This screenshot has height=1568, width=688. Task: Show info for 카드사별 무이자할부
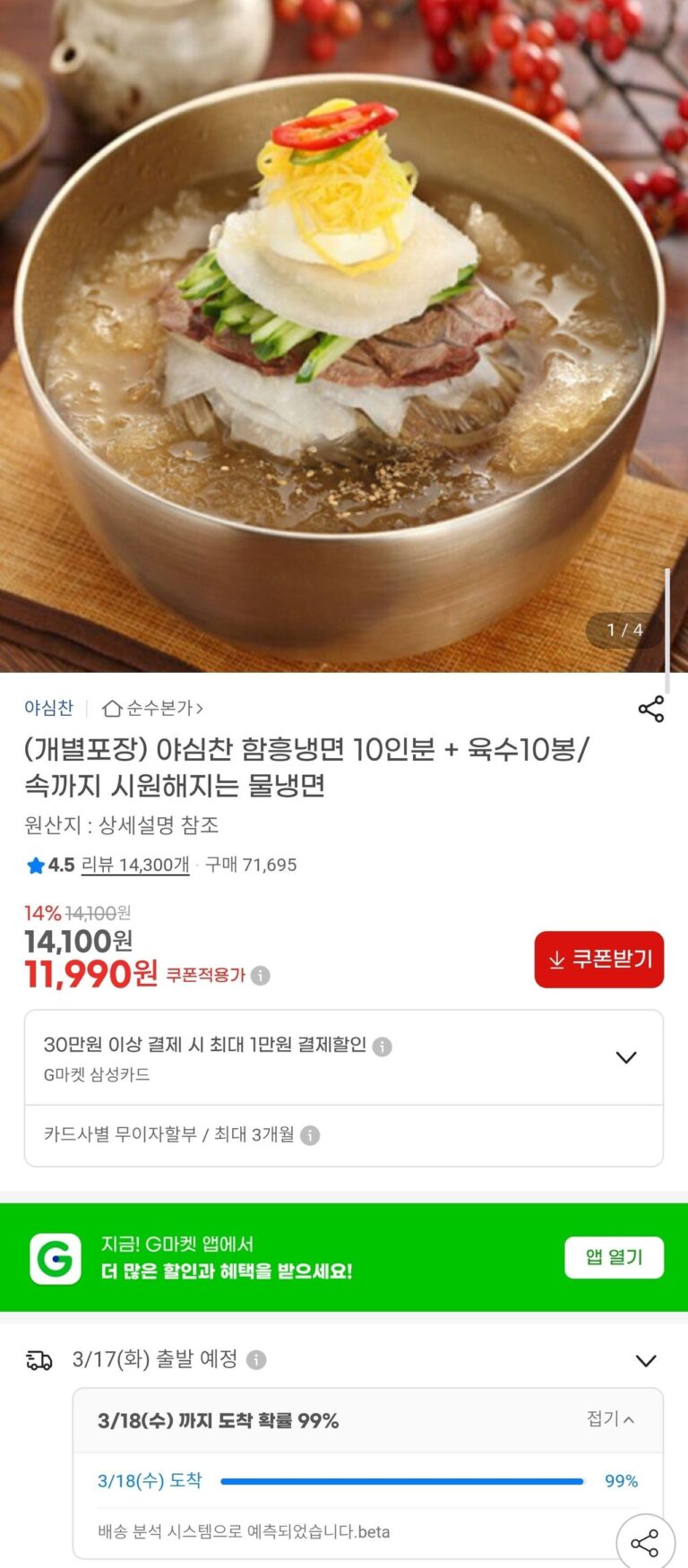tap(310, 1135)
